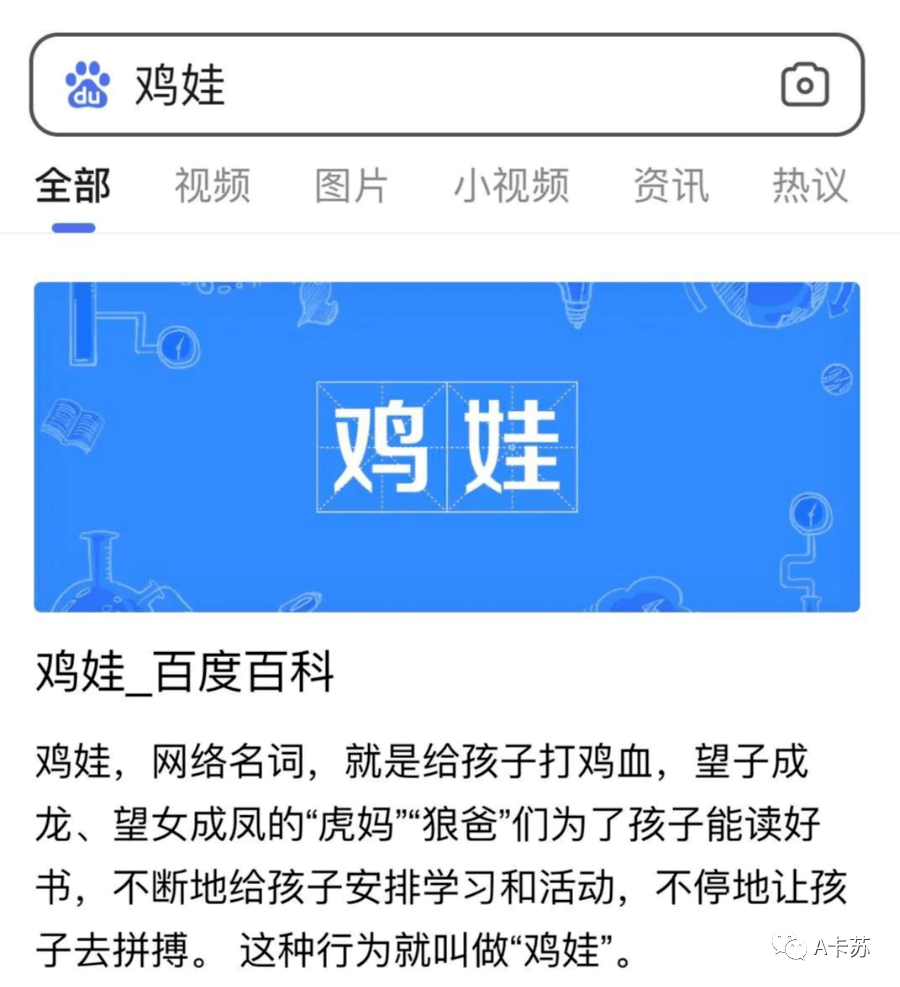Go to the 热议 tab
The width and height of the screenshot is (900, 987).
[x=809, y=186]
